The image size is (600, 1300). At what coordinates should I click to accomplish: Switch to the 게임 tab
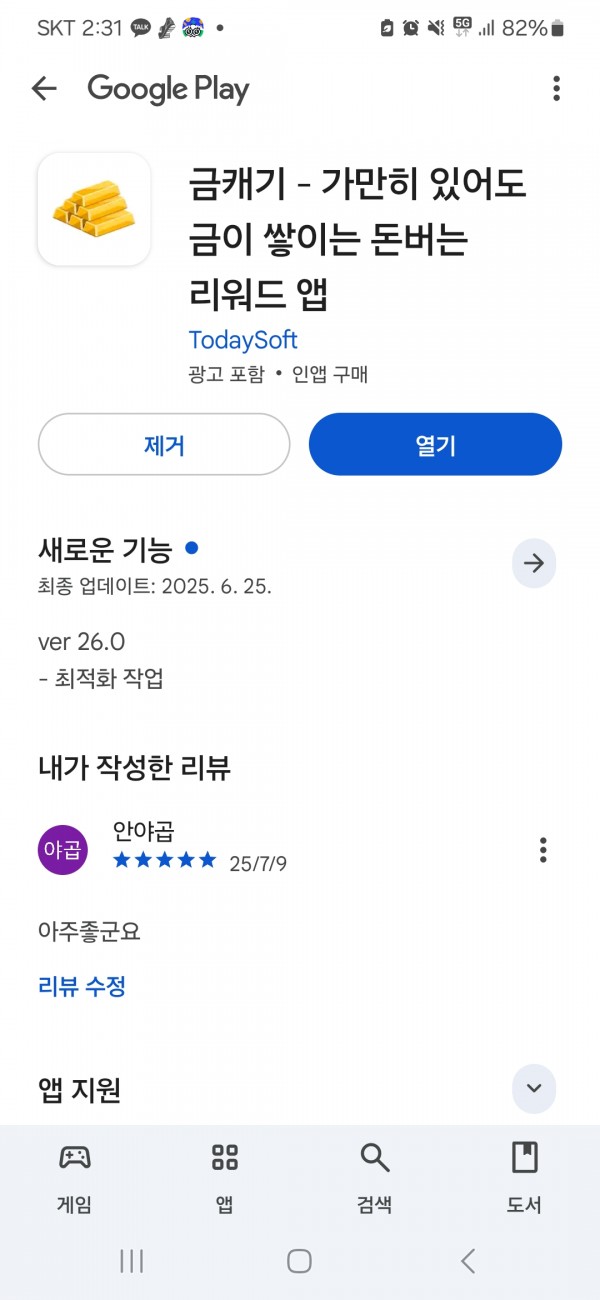[x=75, y=1178]
